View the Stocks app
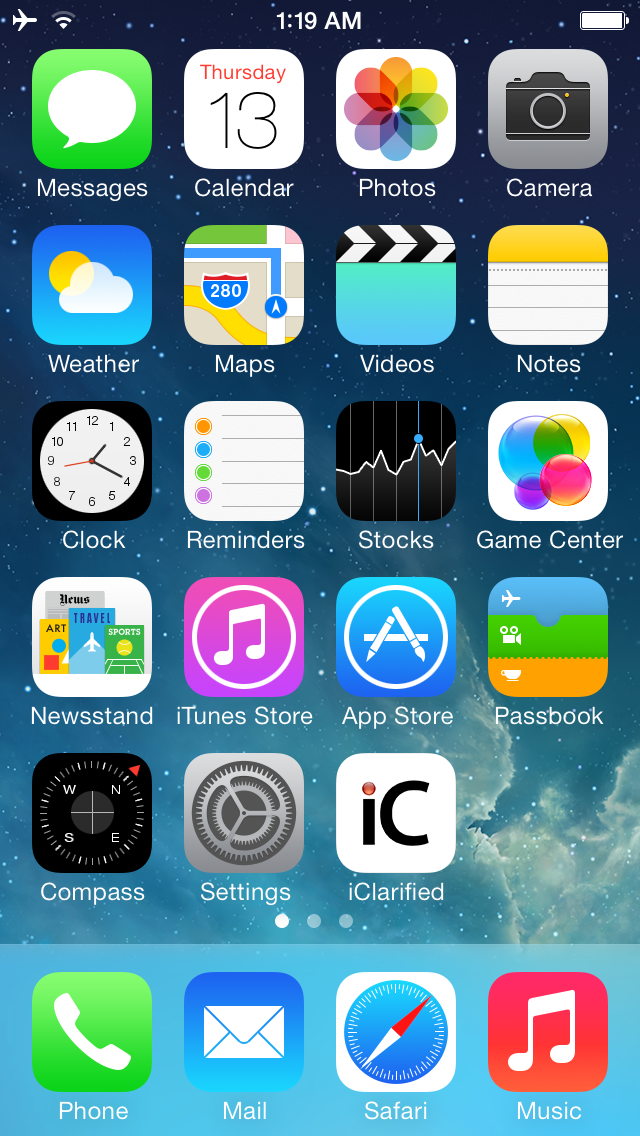This screenshot has height=1136, width=640. click(x=396, y=461)
